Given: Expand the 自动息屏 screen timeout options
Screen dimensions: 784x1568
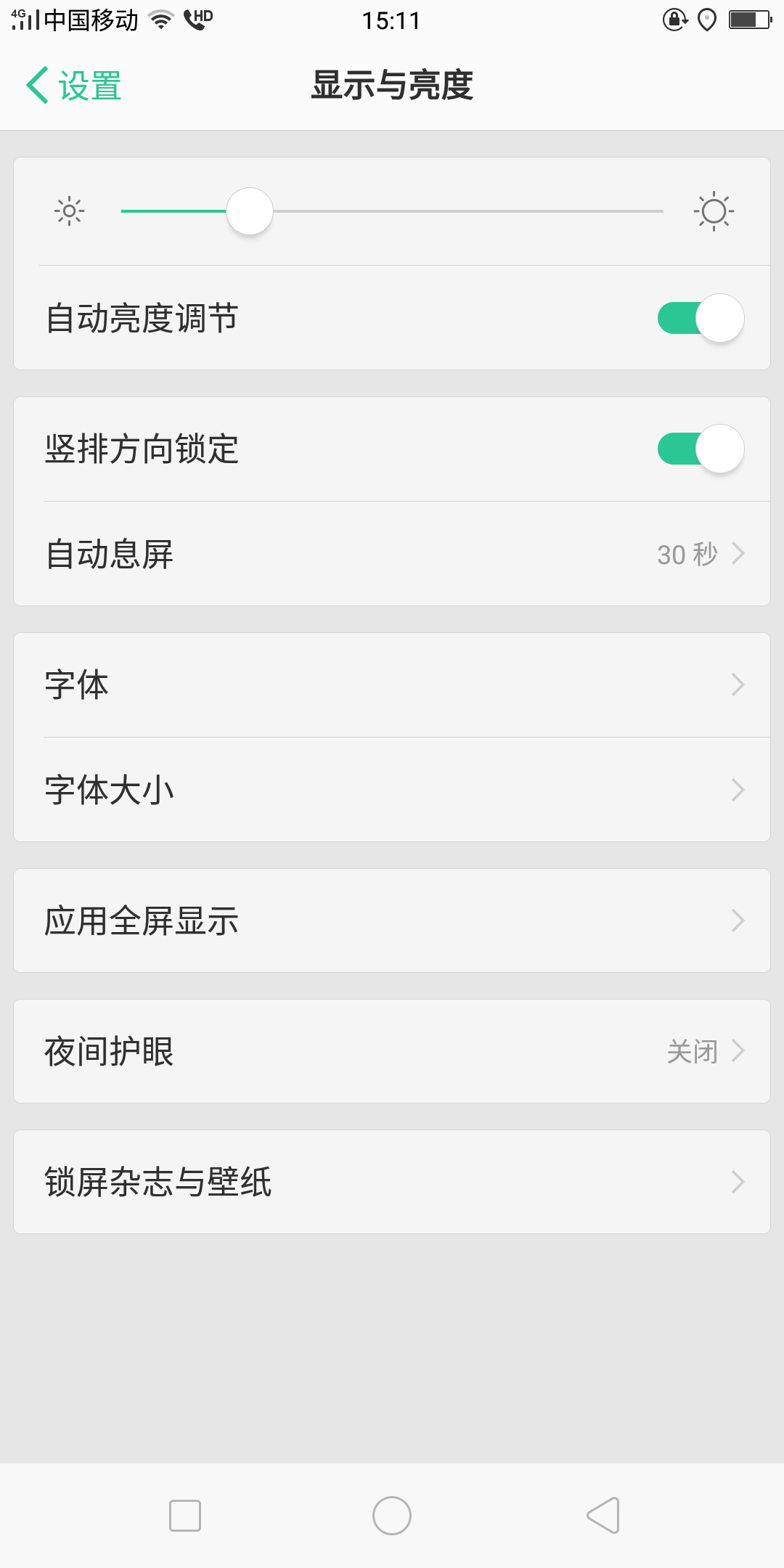Looking at the screenshot, I should pos(392,554).
